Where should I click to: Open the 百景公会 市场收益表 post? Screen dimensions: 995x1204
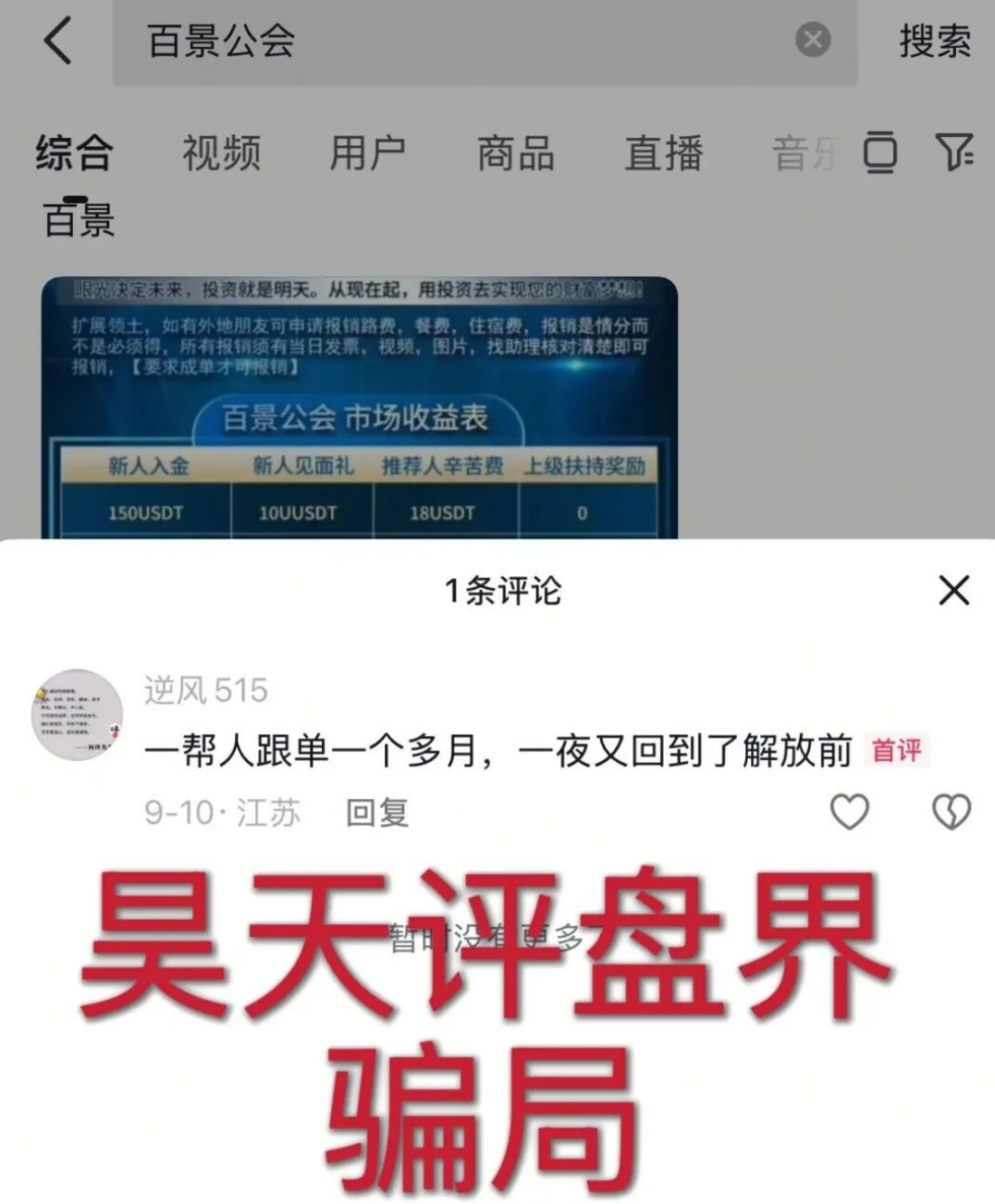coord(359,407)
